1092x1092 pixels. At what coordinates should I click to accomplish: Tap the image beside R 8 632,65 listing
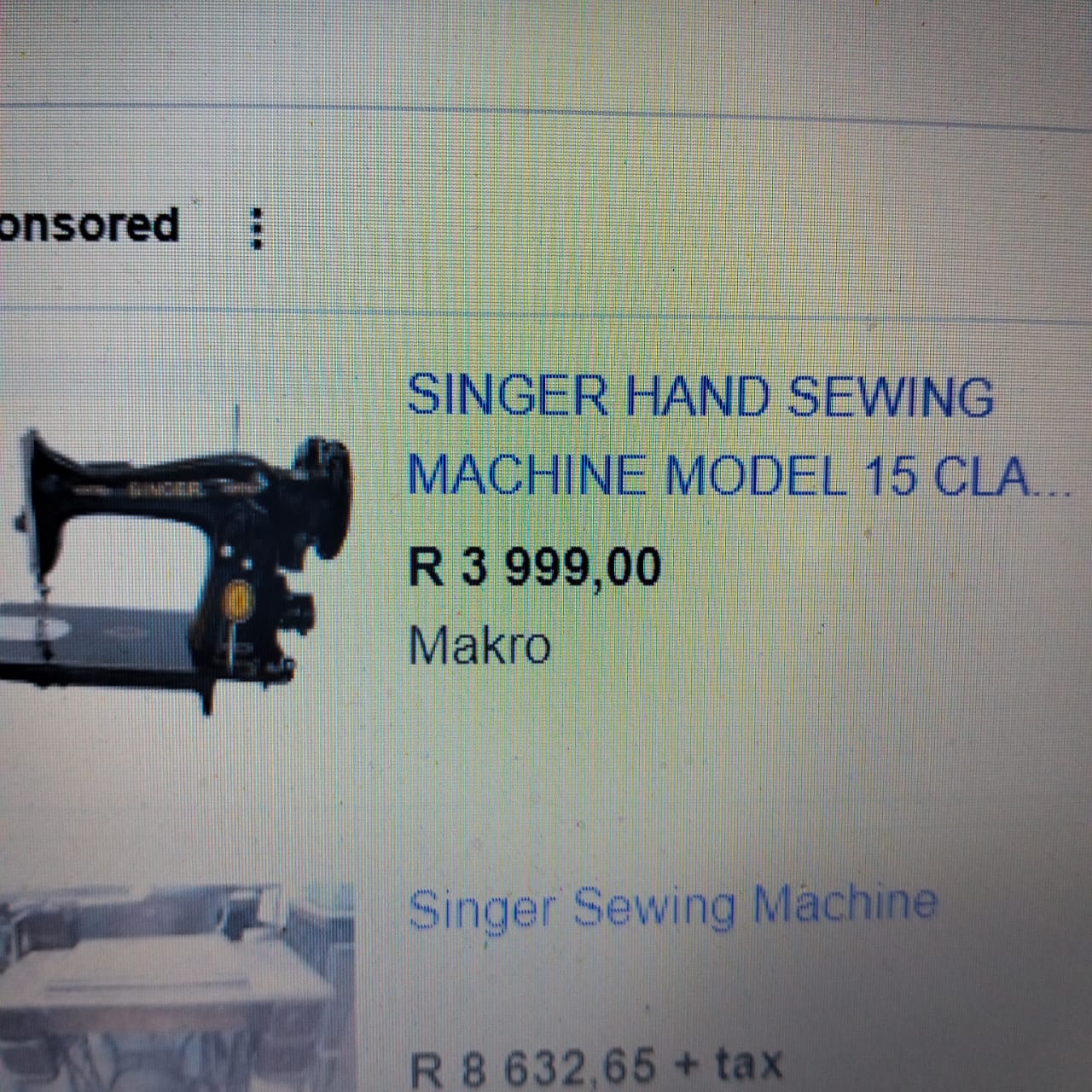[175, 990]
